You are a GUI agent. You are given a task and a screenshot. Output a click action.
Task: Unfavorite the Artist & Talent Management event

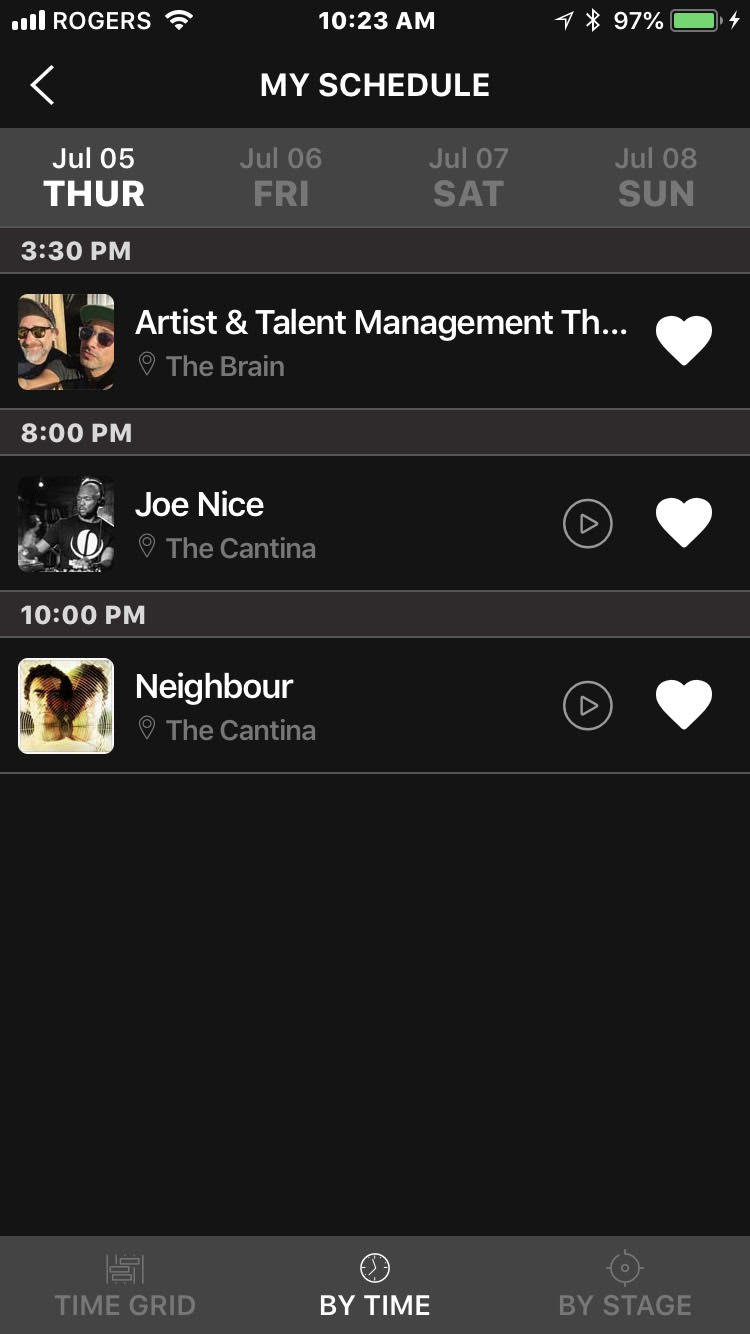pos(684,341)
